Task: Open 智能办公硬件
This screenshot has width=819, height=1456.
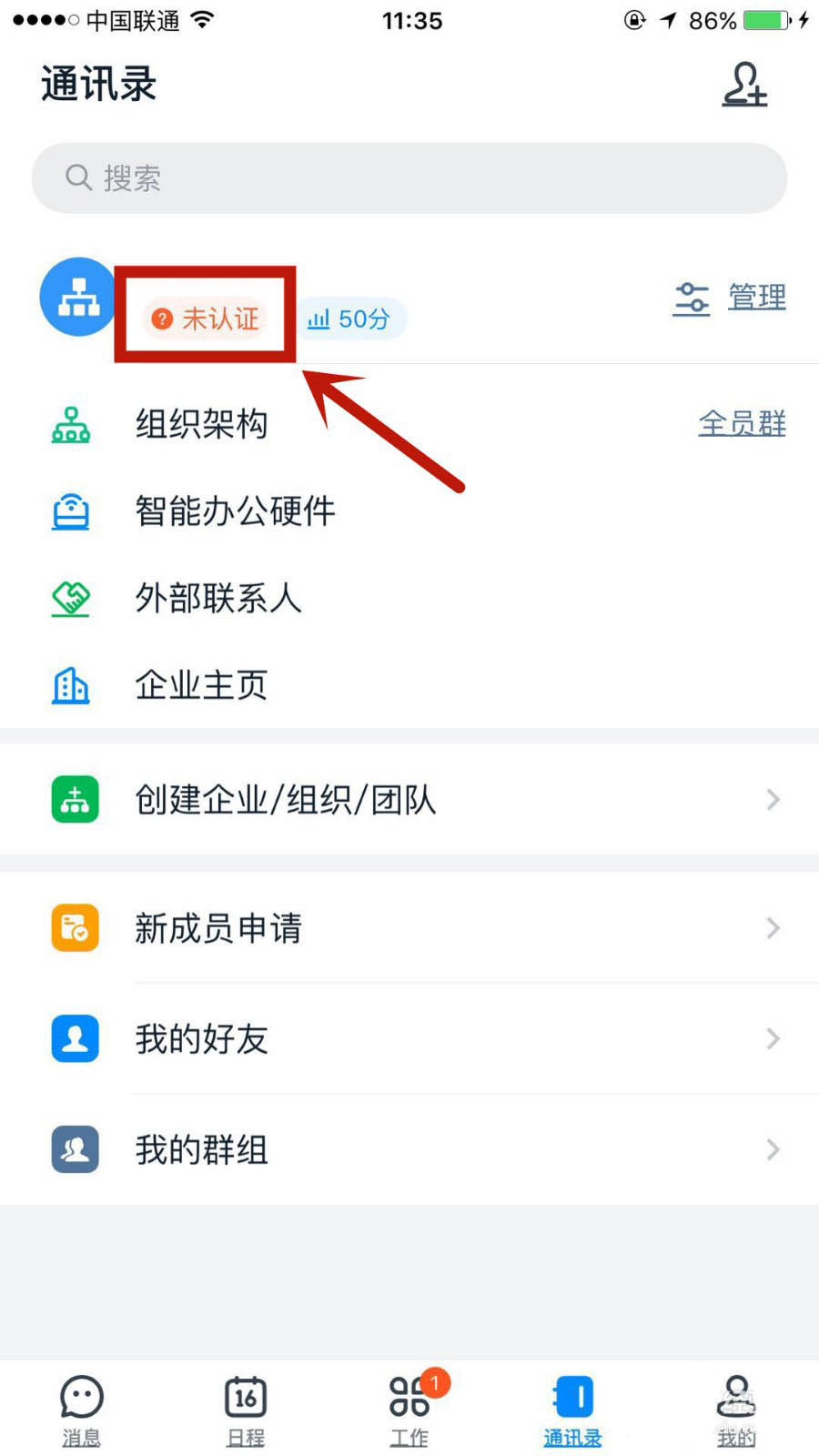Action: pos(235,511)
